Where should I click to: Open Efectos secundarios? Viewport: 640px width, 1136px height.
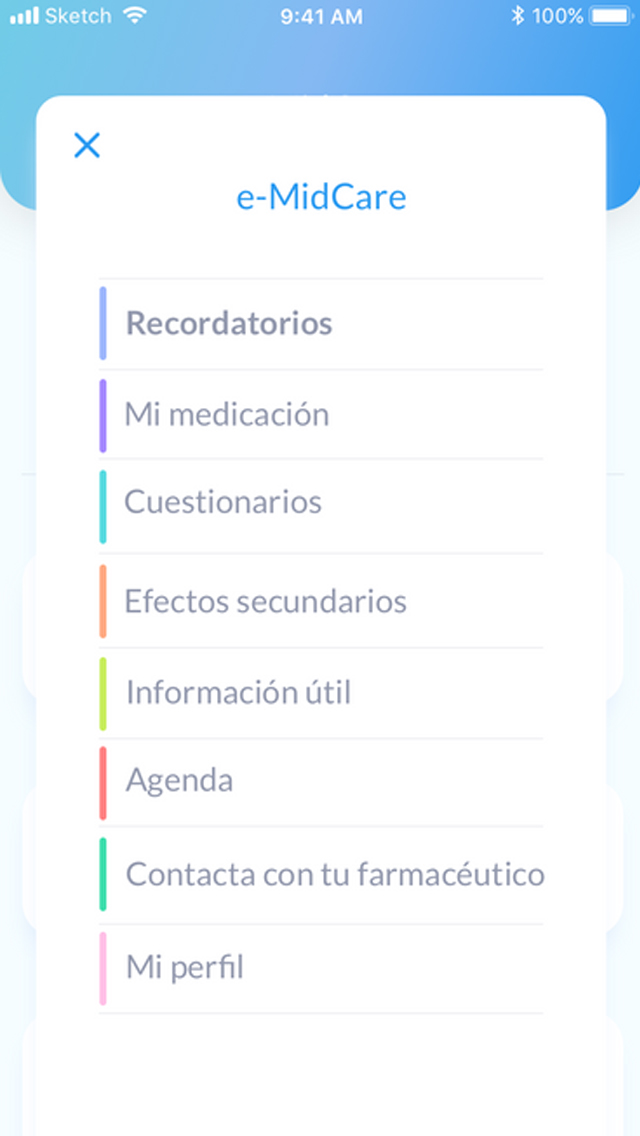(x=265, y=602)
